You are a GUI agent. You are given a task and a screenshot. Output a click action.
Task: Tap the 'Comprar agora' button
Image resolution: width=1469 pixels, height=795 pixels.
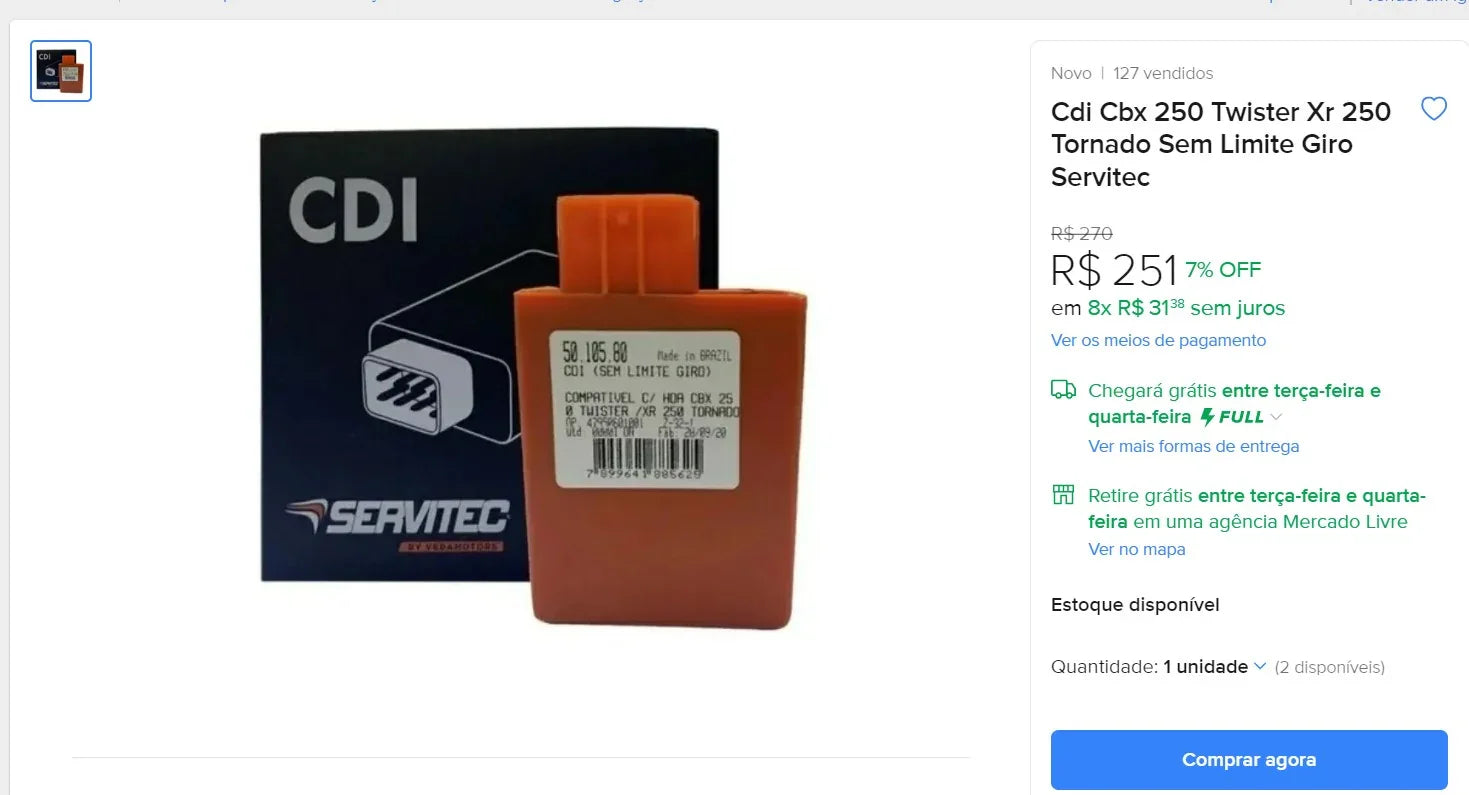pyautogui.click(x=1248, y=760)
